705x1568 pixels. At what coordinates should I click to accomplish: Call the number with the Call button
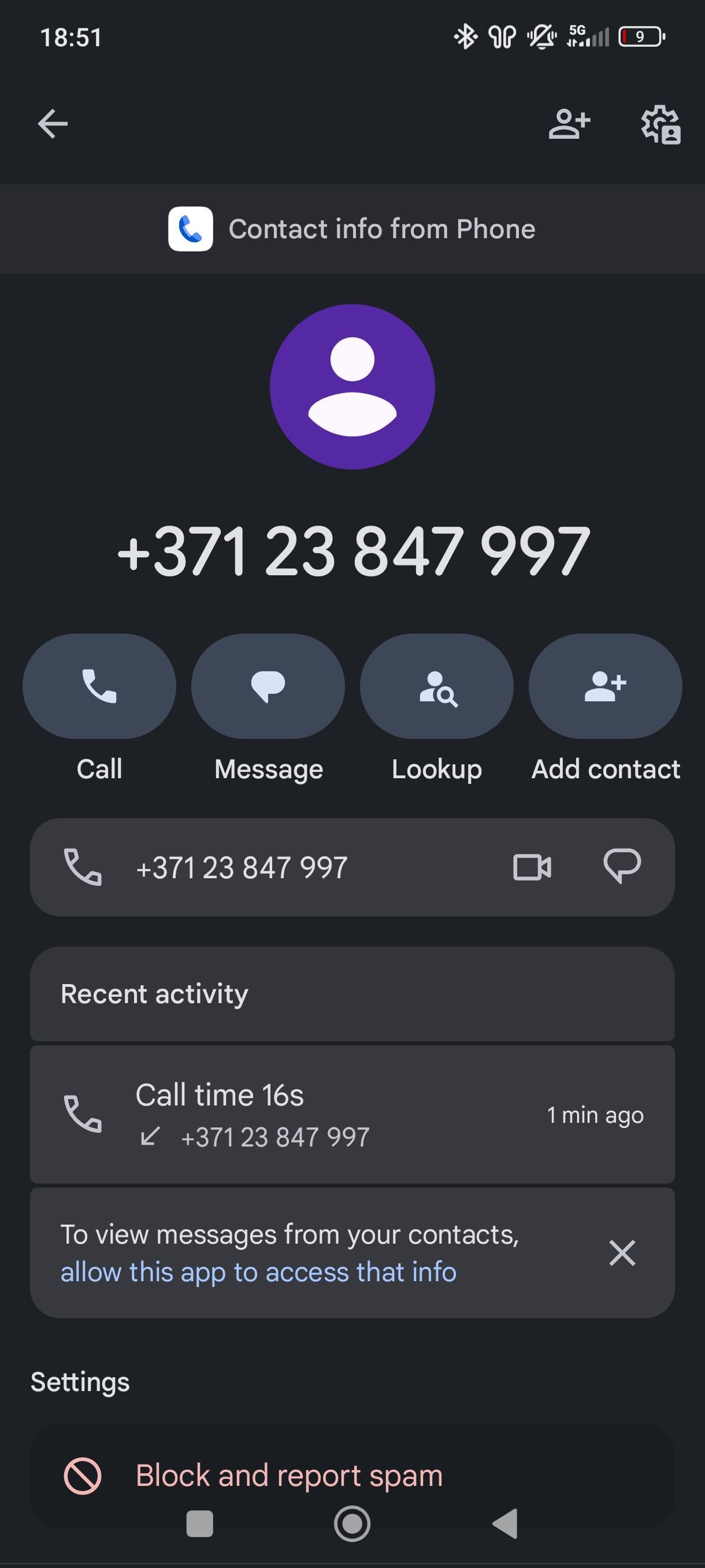99,686
